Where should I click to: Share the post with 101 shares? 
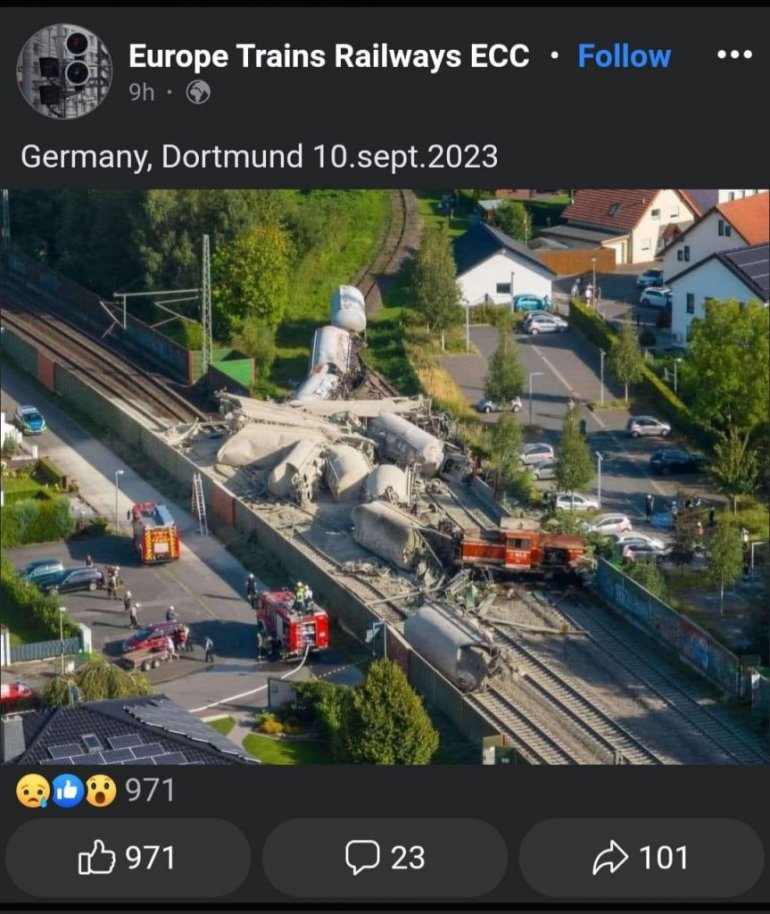point(641,858)
